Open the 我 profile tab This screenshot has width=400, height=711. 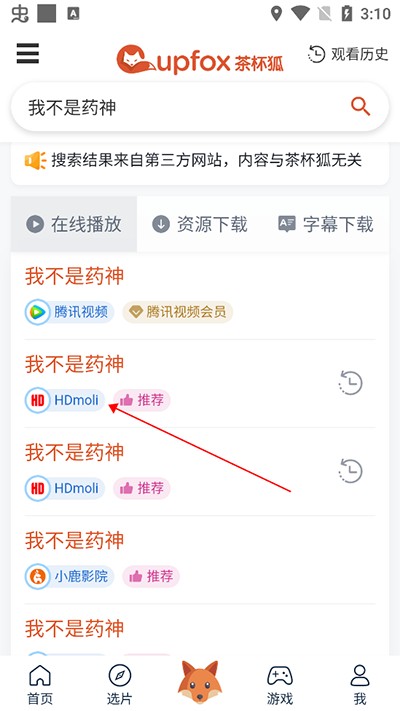click(360, 685)
